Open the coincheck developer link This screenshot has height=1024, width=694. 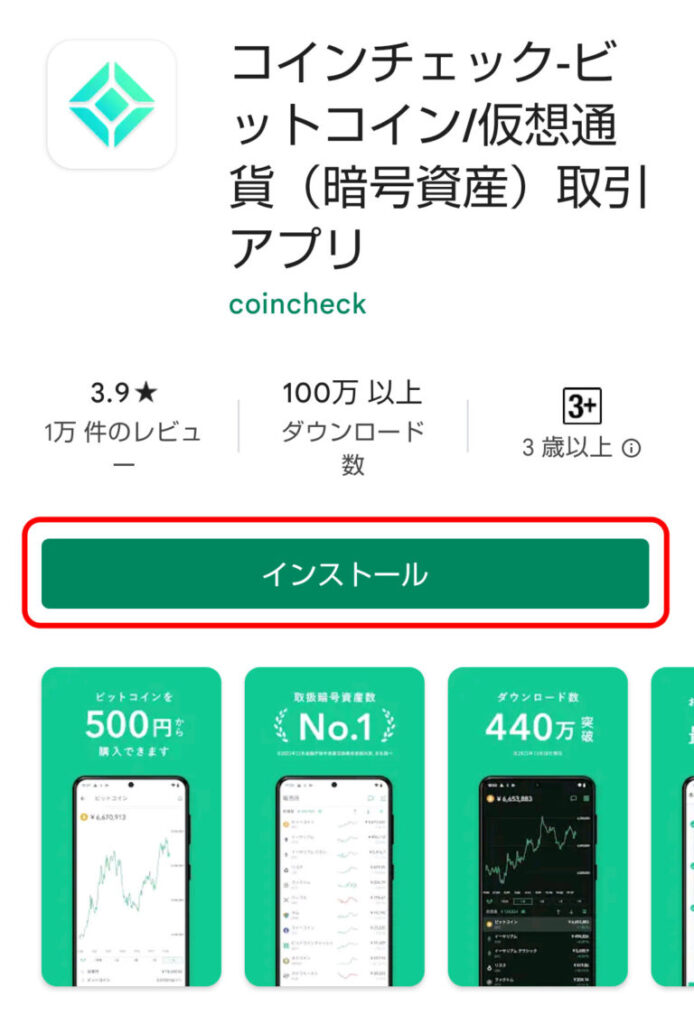(297, 303)
